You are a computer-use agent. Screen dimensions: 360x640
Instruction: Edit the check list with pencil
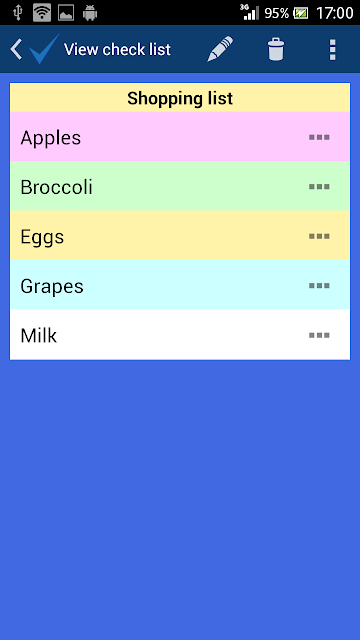point(220,49)
